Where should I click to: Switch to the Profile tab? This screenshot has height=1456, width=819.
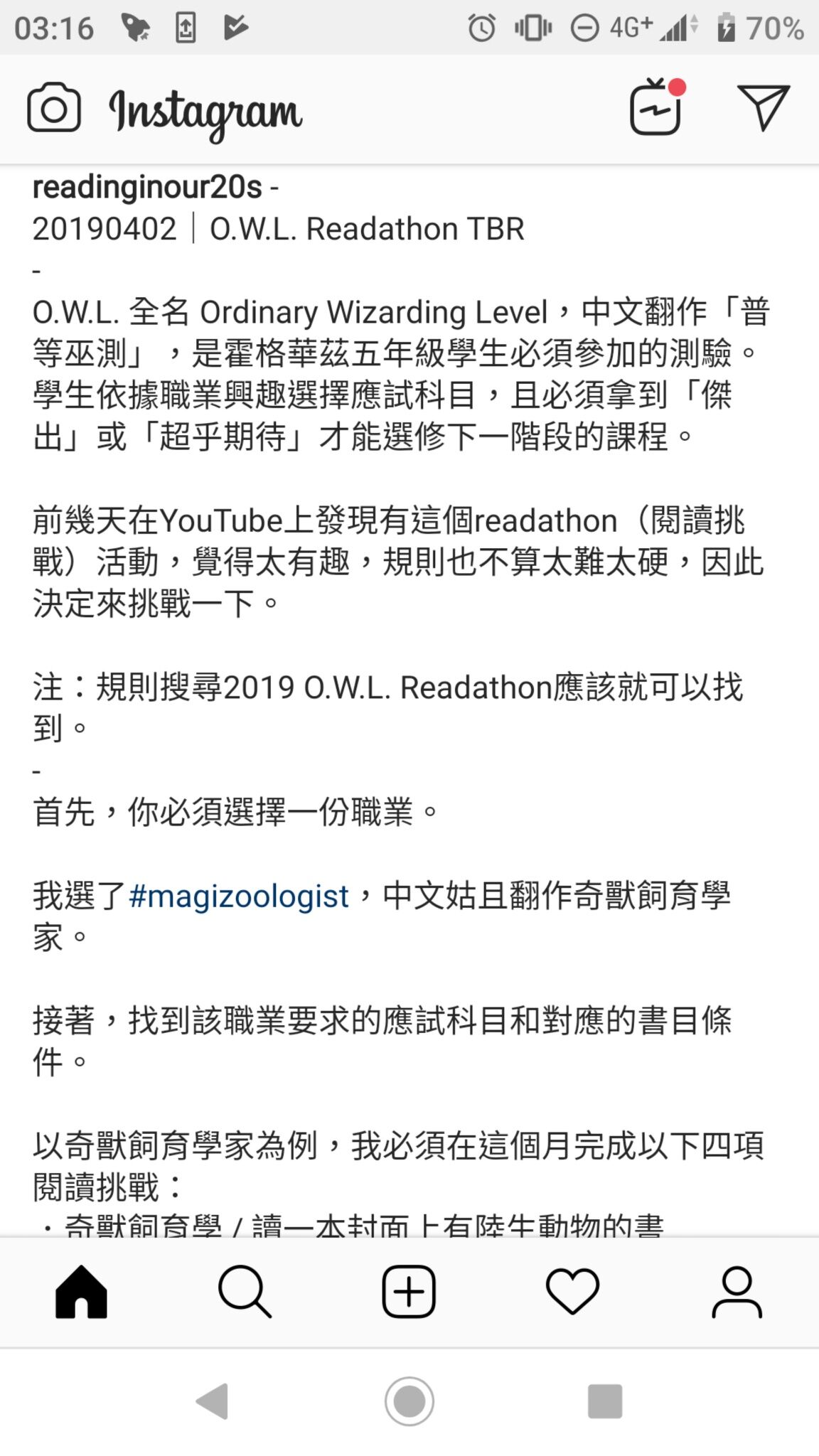(x=737, y=1291)
